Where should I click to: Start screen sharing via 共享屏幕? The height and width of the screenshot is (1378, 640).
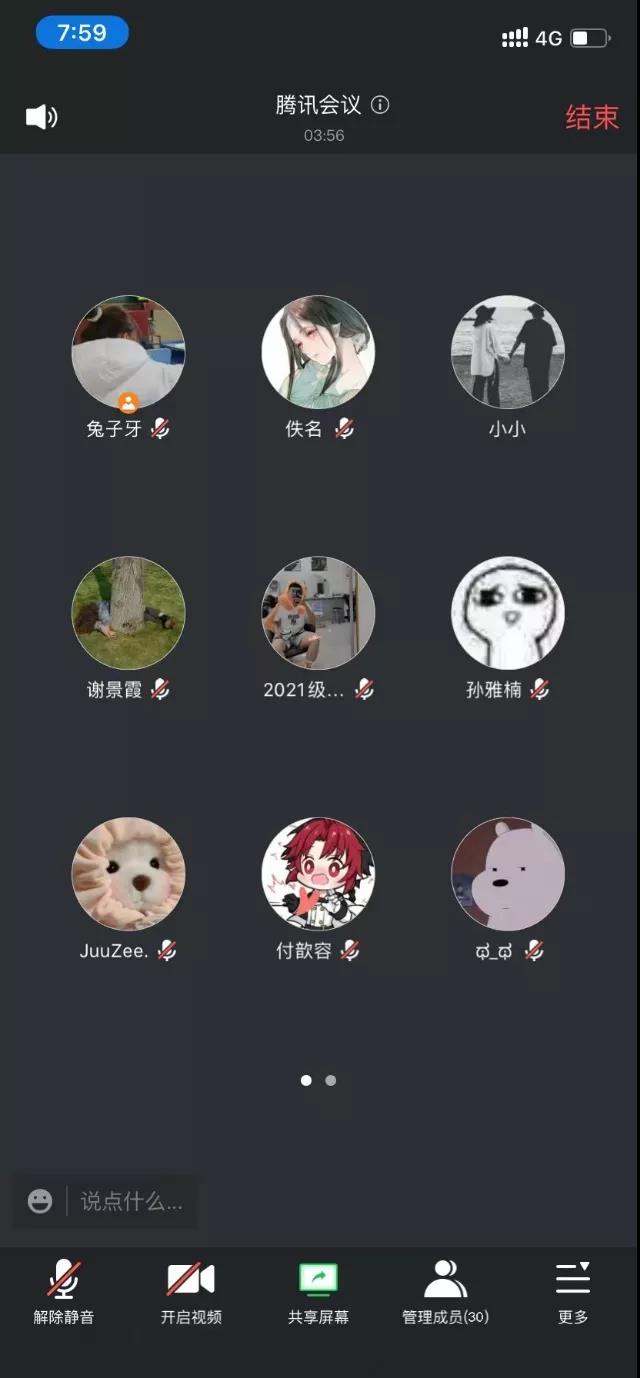pyautogui.click(x=318, y=1291)
